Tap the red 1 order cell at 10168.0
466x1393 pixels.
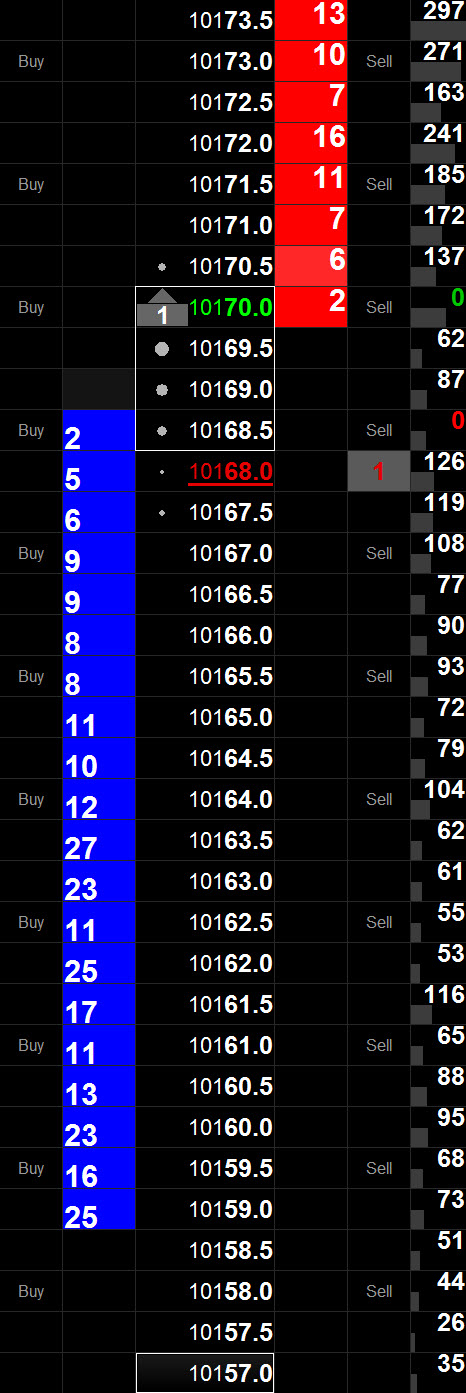[379, 471]
